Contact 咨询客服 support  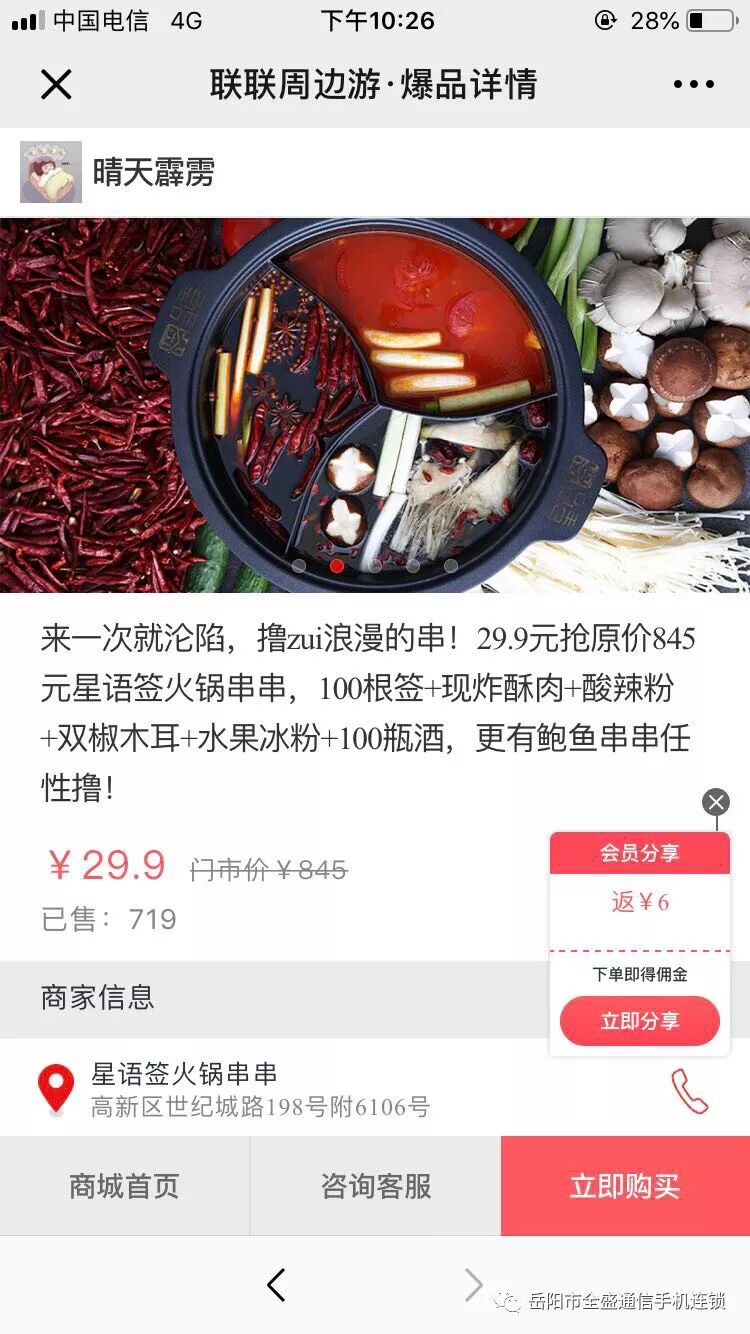[375, 1186]
